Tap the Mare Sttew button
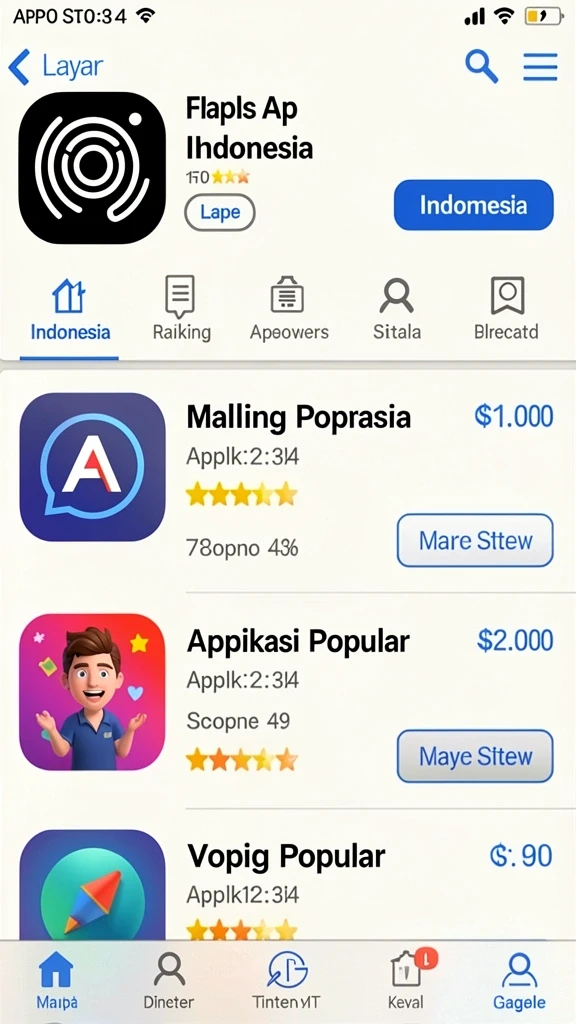Screen dimensions: 576x1024 (x=475, y=541)
